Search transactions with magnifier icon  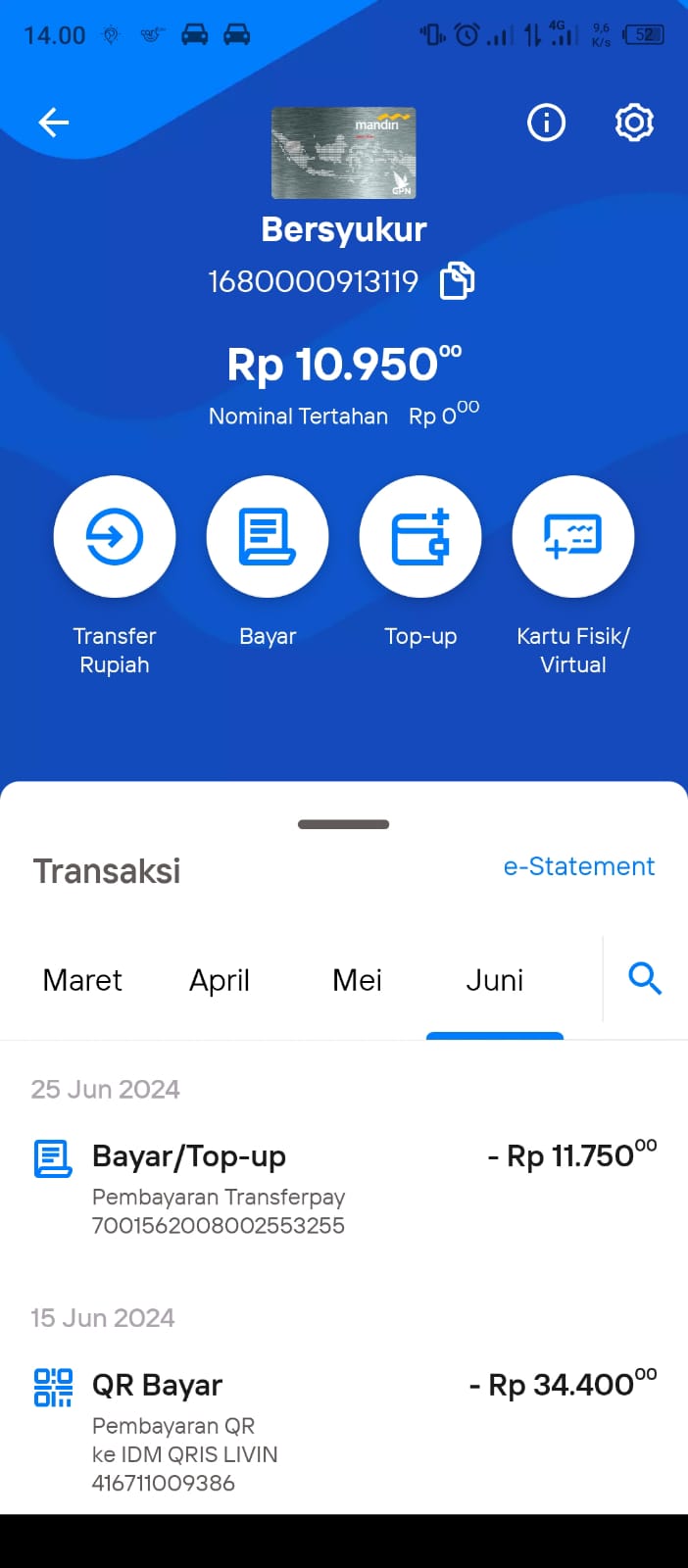(645, 978)
